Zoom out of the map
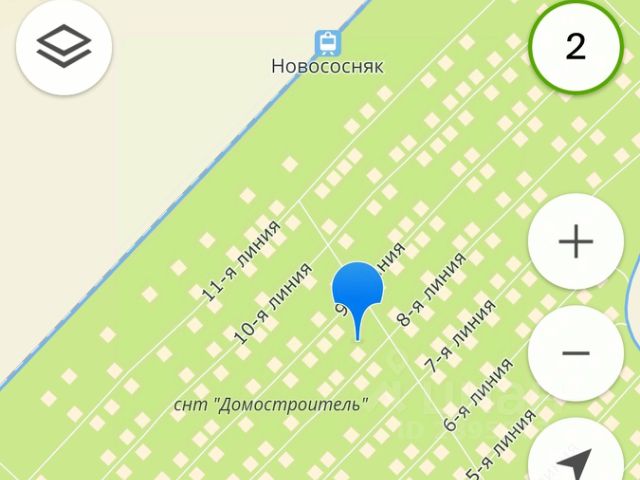640x480 pixels. pos(575,353)
